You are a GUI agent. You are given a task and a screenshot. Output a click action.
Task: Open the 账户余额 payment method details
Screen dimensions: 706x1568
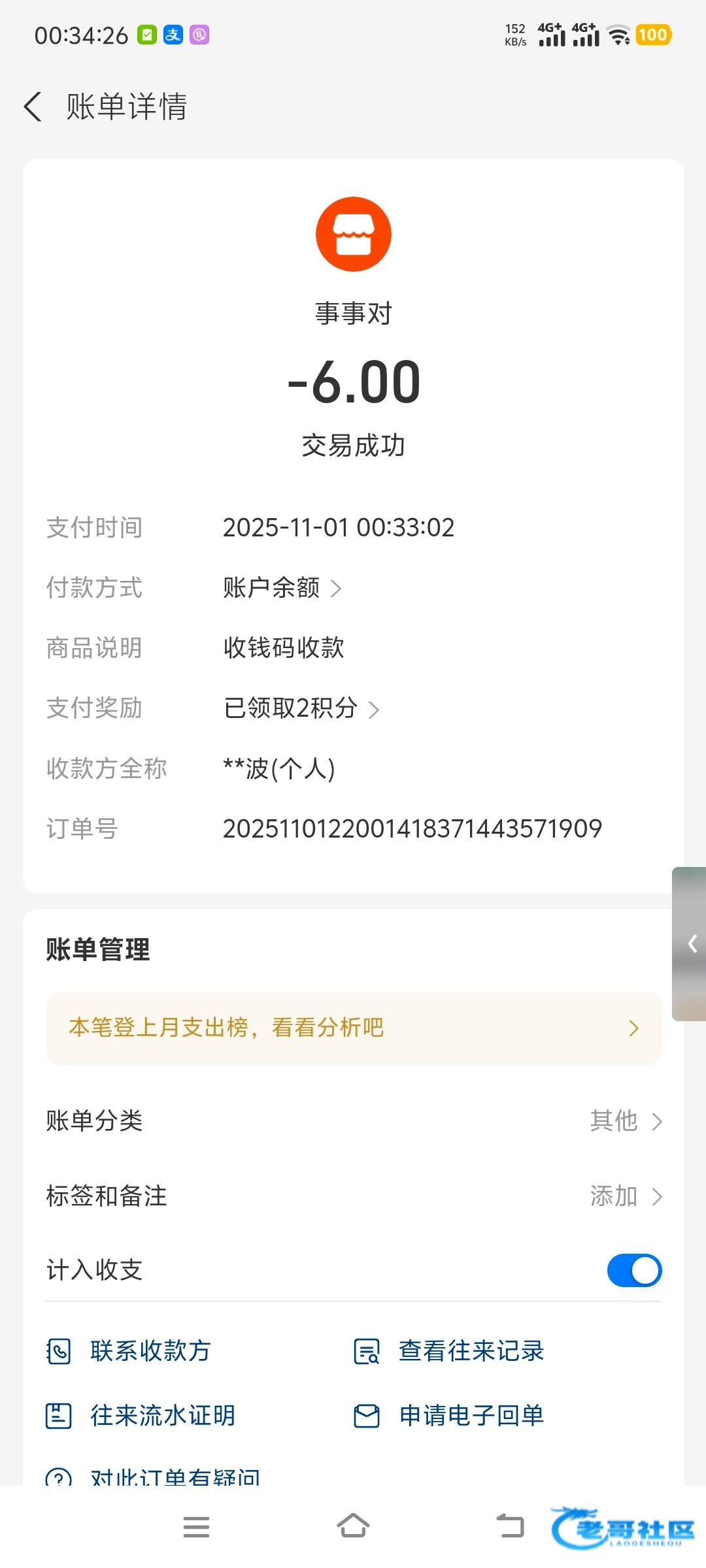coord(282,588)
